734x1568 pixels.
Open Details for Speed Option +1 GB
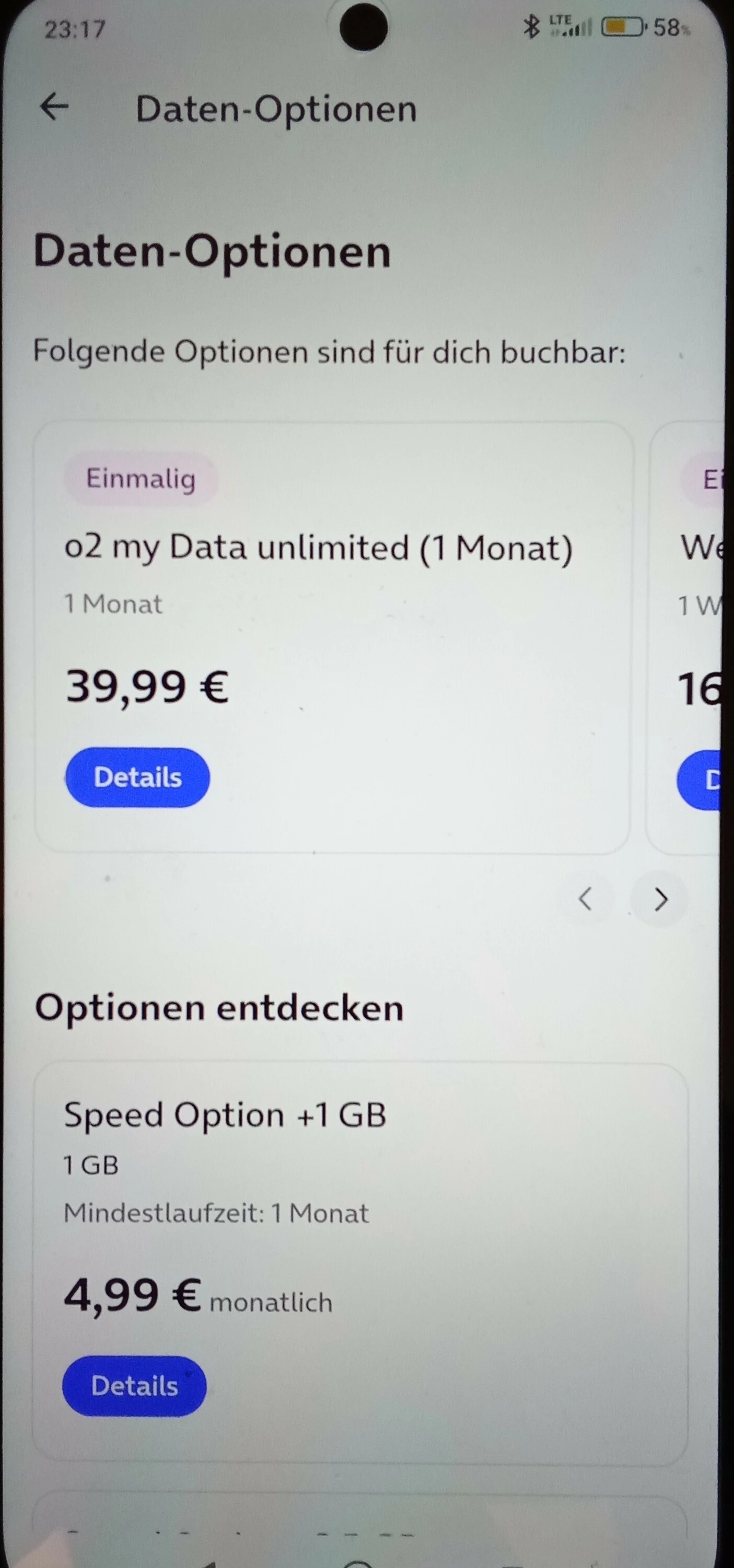[x=134, y=1386]
